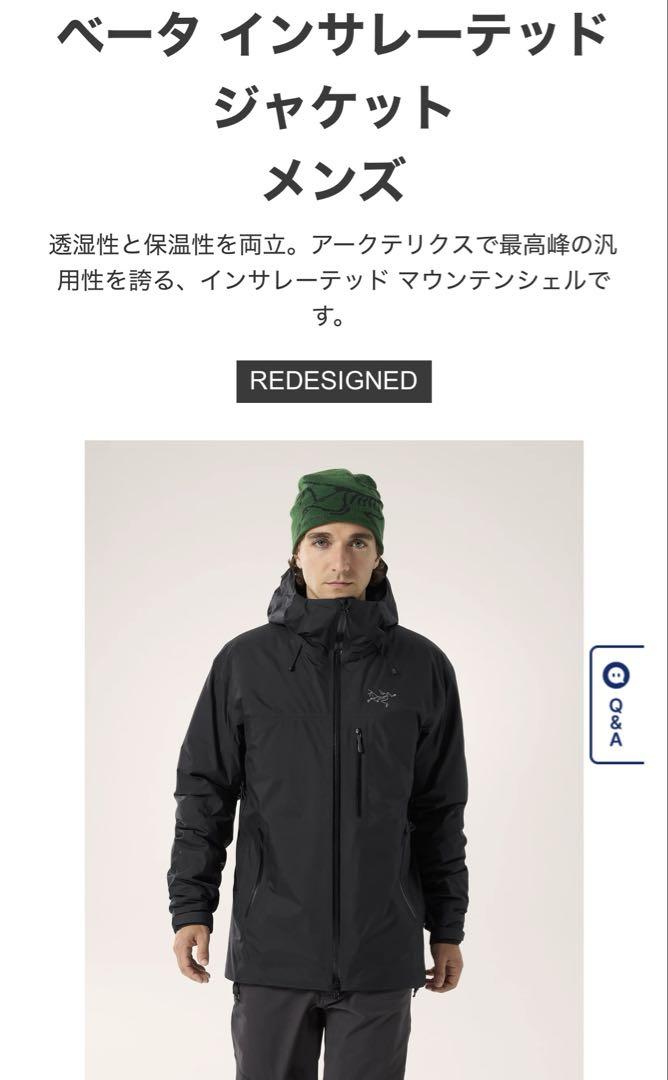
Task: Open the Q&A chat widget
Action: tap(616, 705)
